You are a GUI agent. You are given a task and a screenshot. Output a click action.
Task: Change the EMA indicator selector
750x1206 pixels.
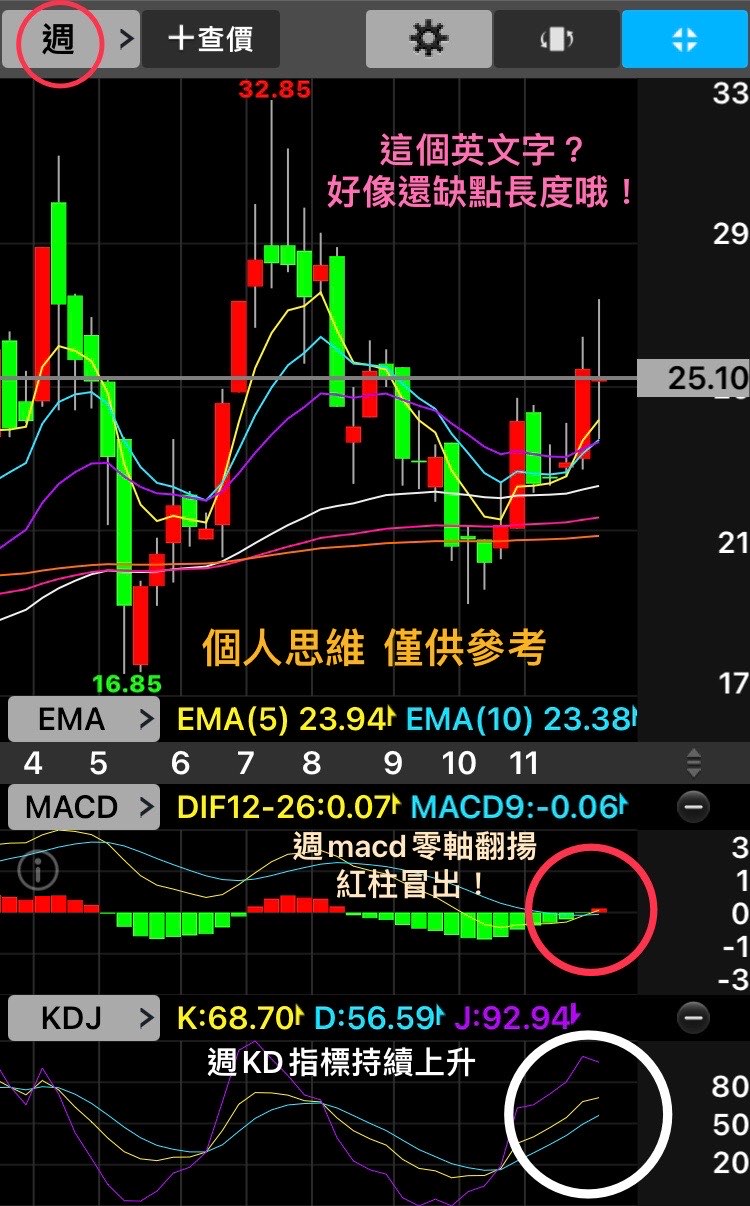[84, 718]
